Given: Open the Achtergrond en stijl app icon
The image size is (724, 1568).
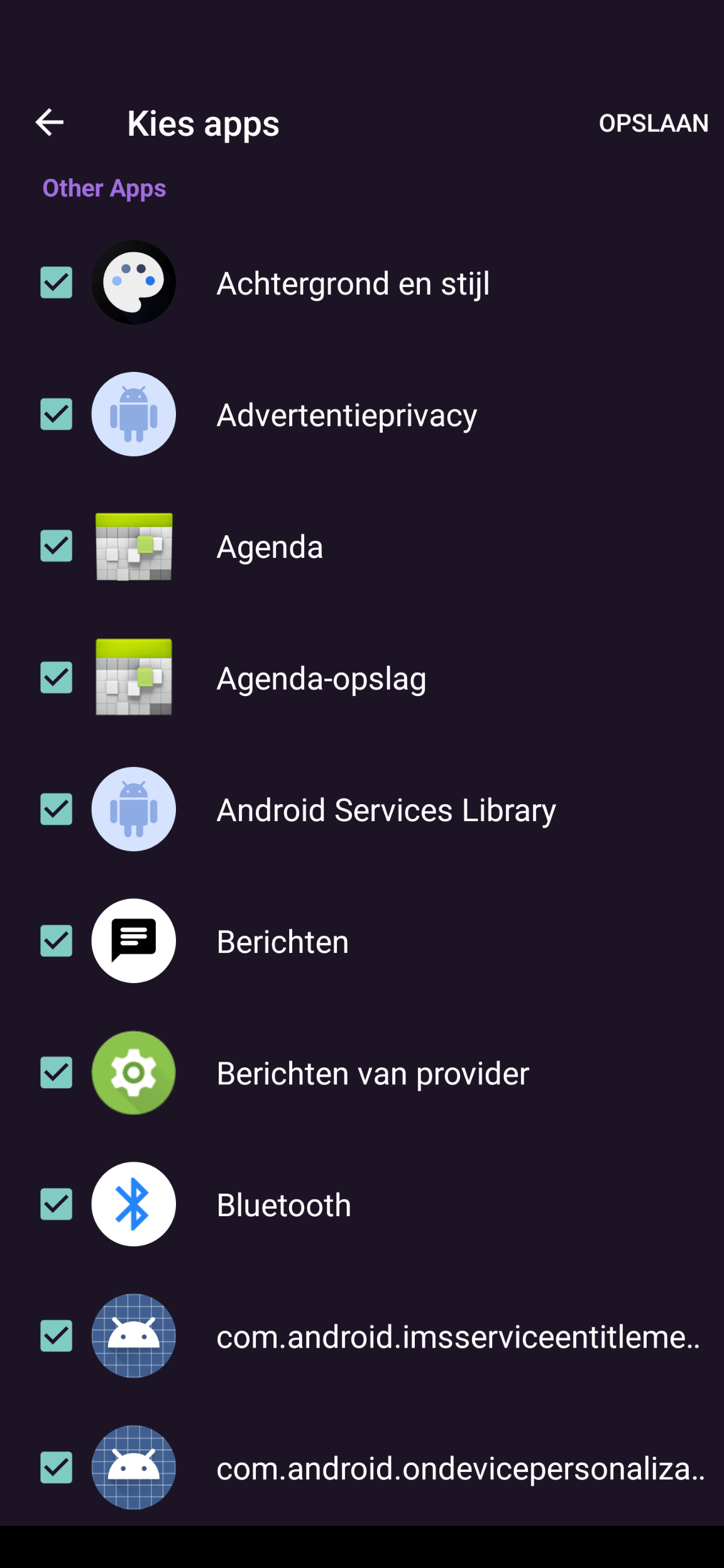Looking at the screenshot, I should click(133, 283).
